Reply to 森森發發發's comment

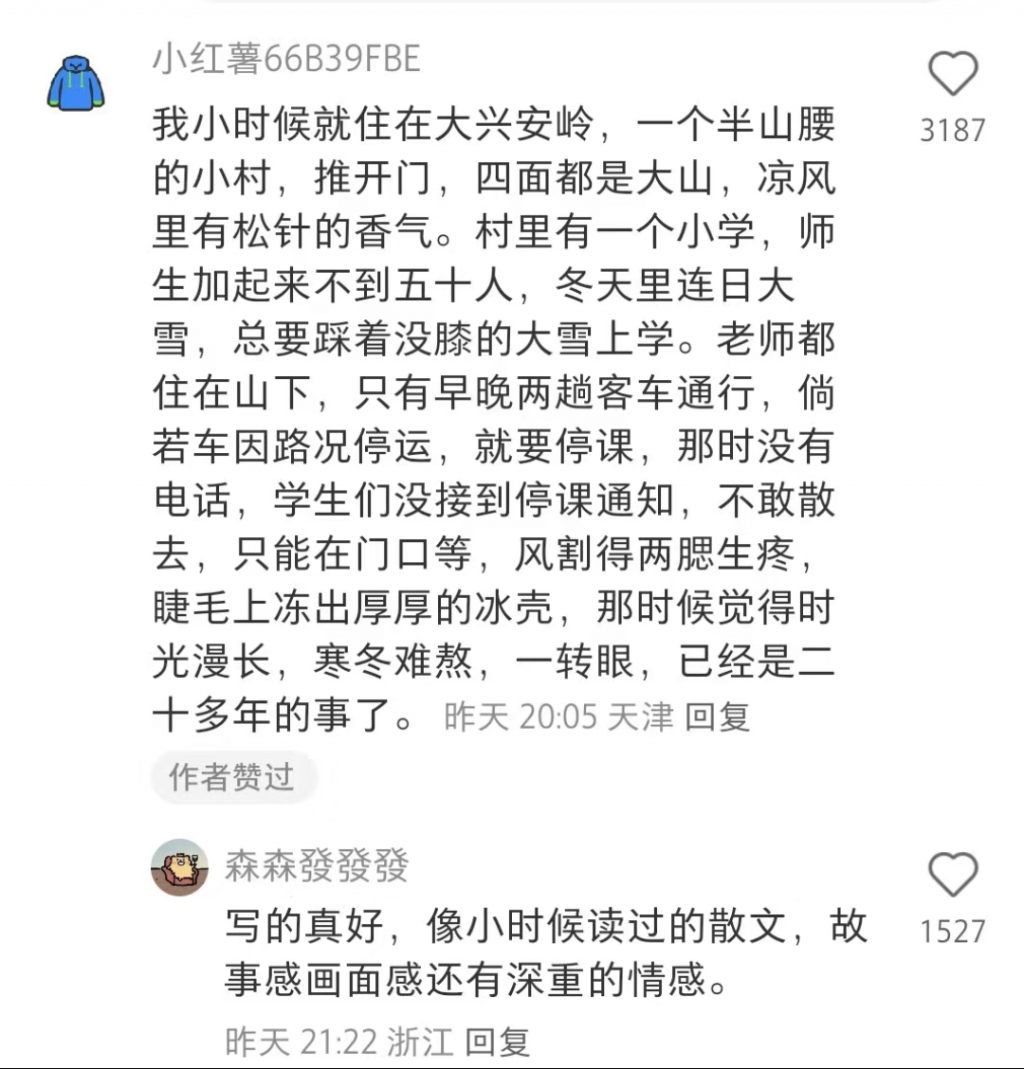click(497, 1042)
